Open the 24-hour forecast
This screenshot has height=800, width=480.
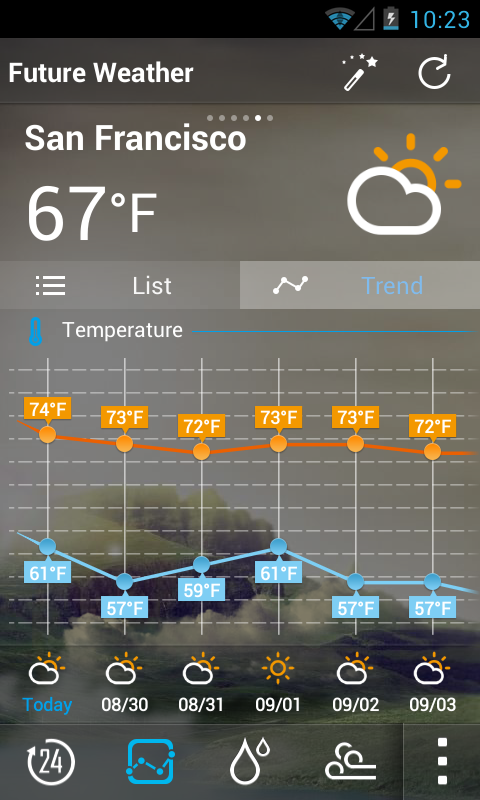click(50, 762)
